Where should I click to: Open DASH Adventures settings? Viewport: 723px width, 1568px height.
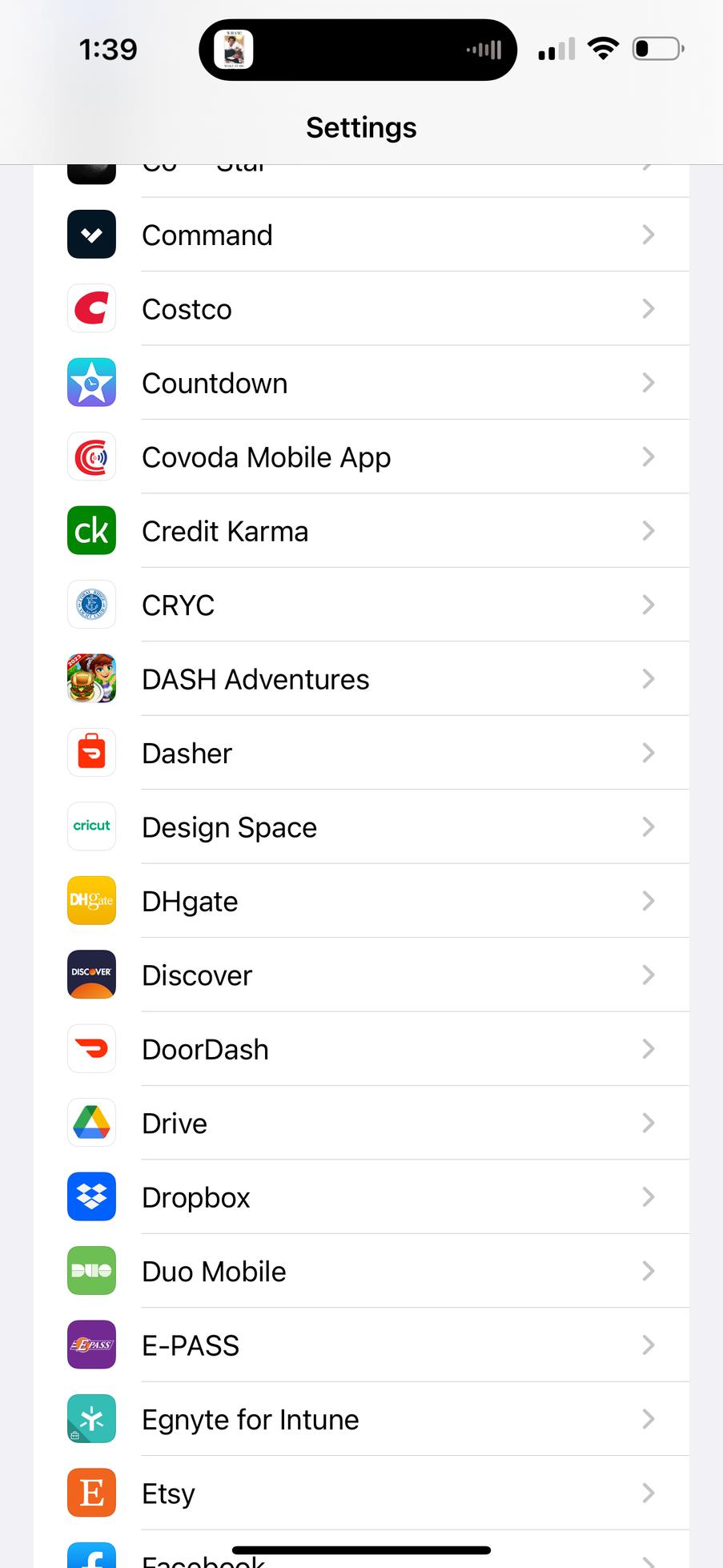click(360, 679)
